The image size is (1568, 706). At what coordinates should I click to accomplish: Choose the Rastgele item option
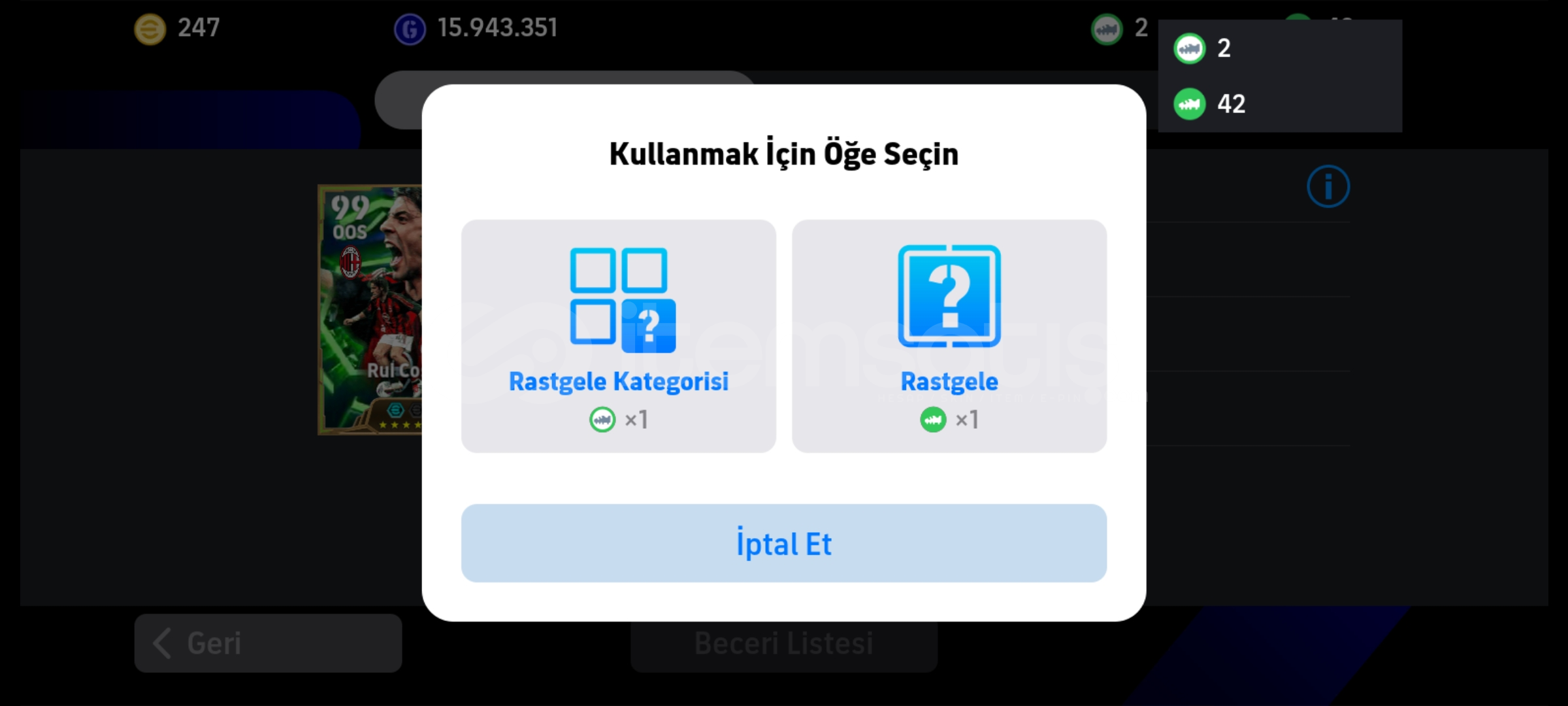pyautogui.click(x=949, y=336)
